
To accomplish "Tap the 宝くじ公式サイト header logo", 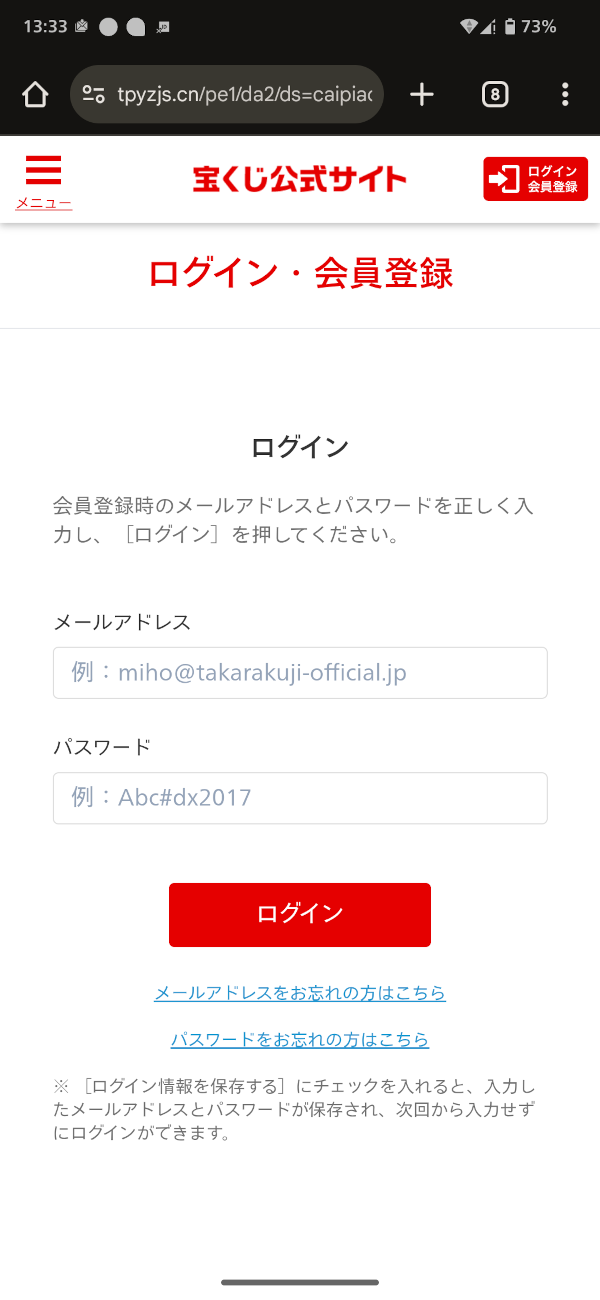I will (299, 180).
